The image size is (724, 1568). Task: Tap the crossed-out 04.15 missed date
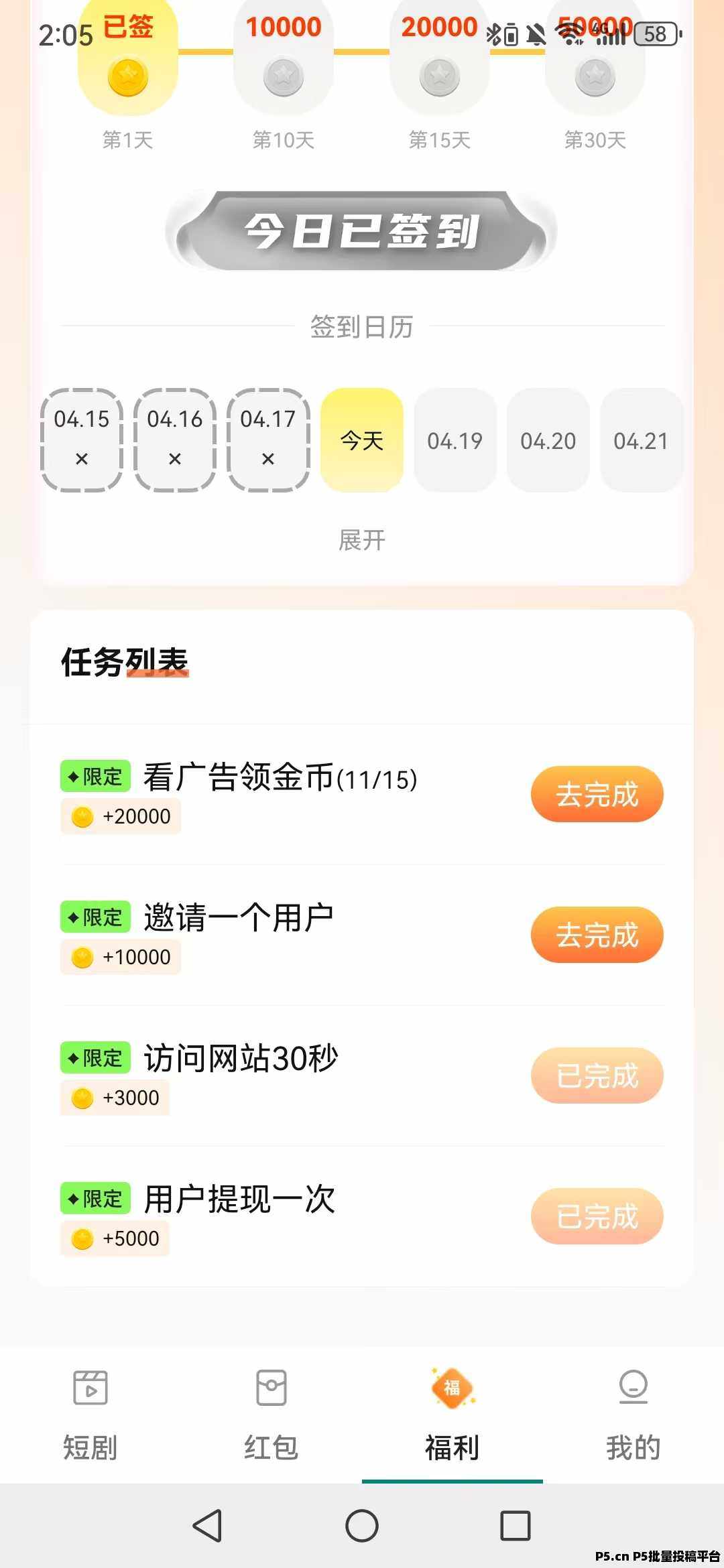(x=80, y=440)
